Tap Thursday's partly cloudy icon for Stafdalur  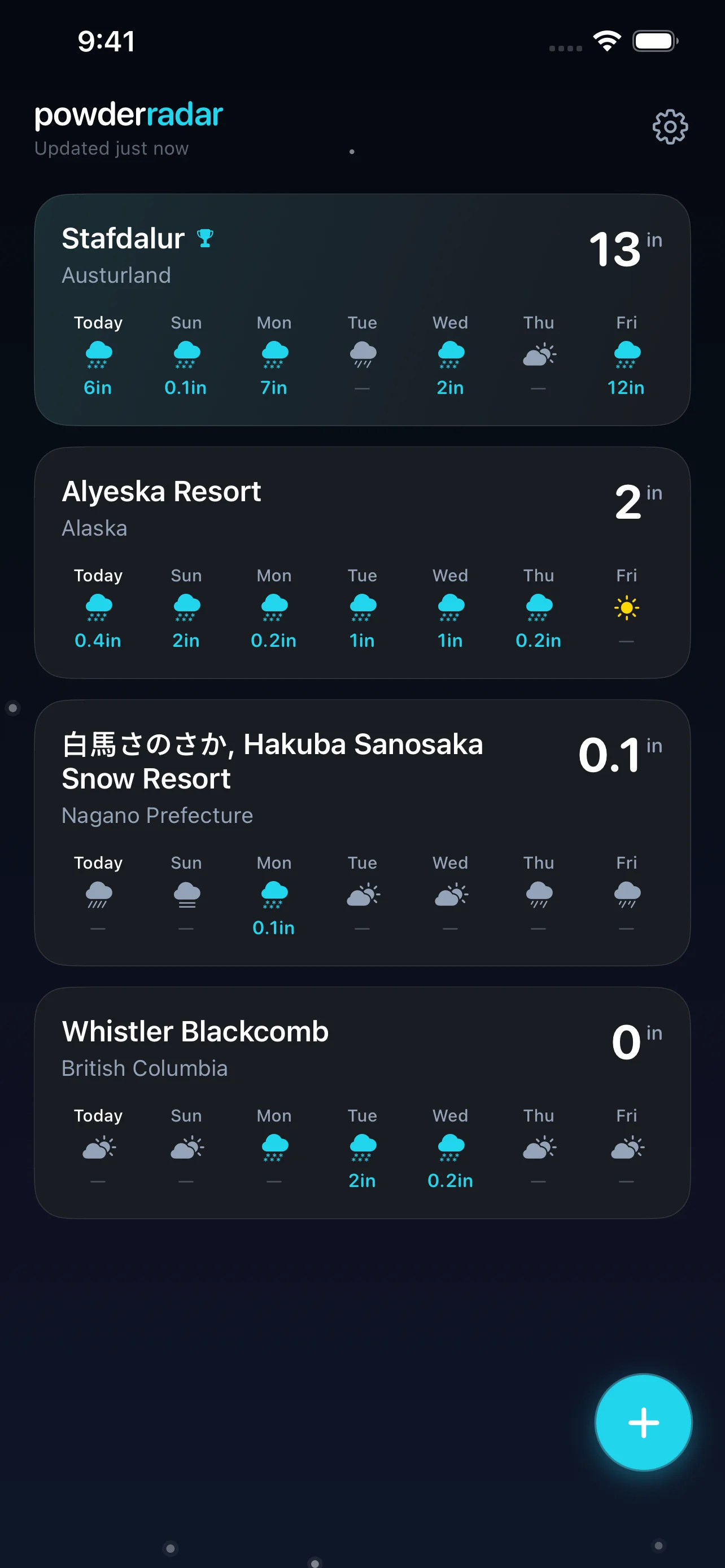point(538,355)
